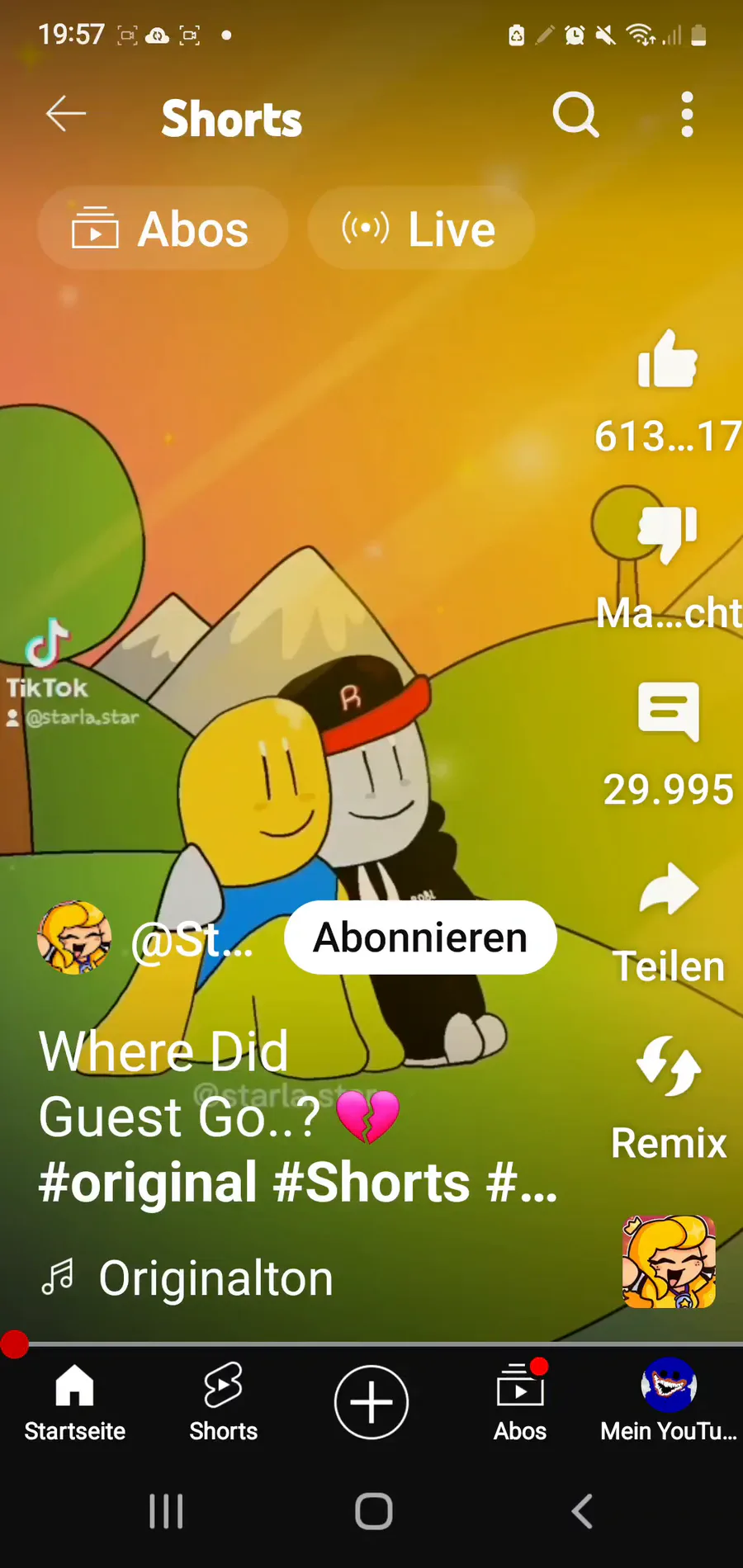Viewport: 743px width, 1568px height.
Task: Select the Abos chip at top
Action: 163,229
